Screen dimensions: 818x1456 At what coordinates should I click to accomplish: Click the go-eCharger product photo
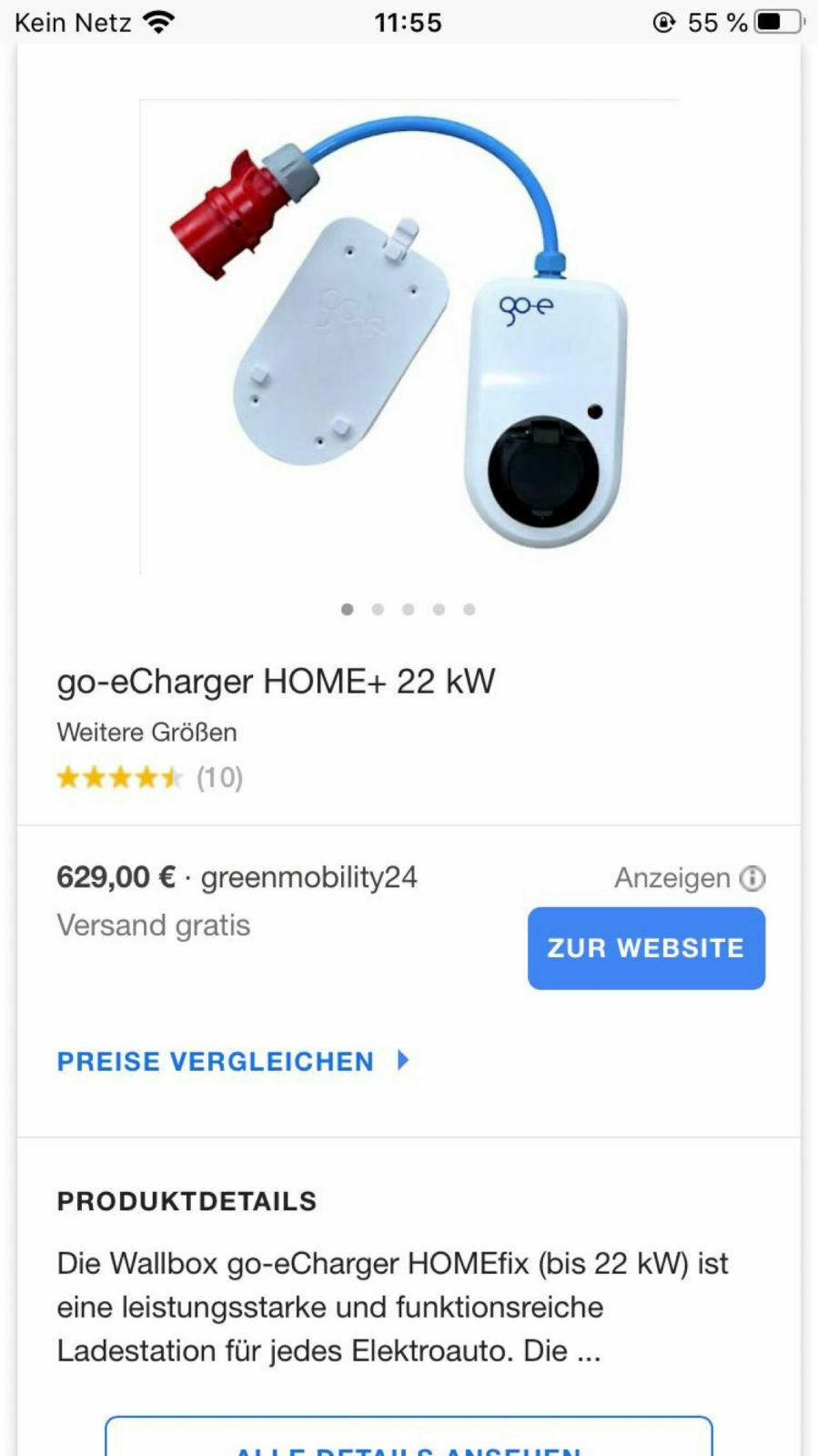409,337
